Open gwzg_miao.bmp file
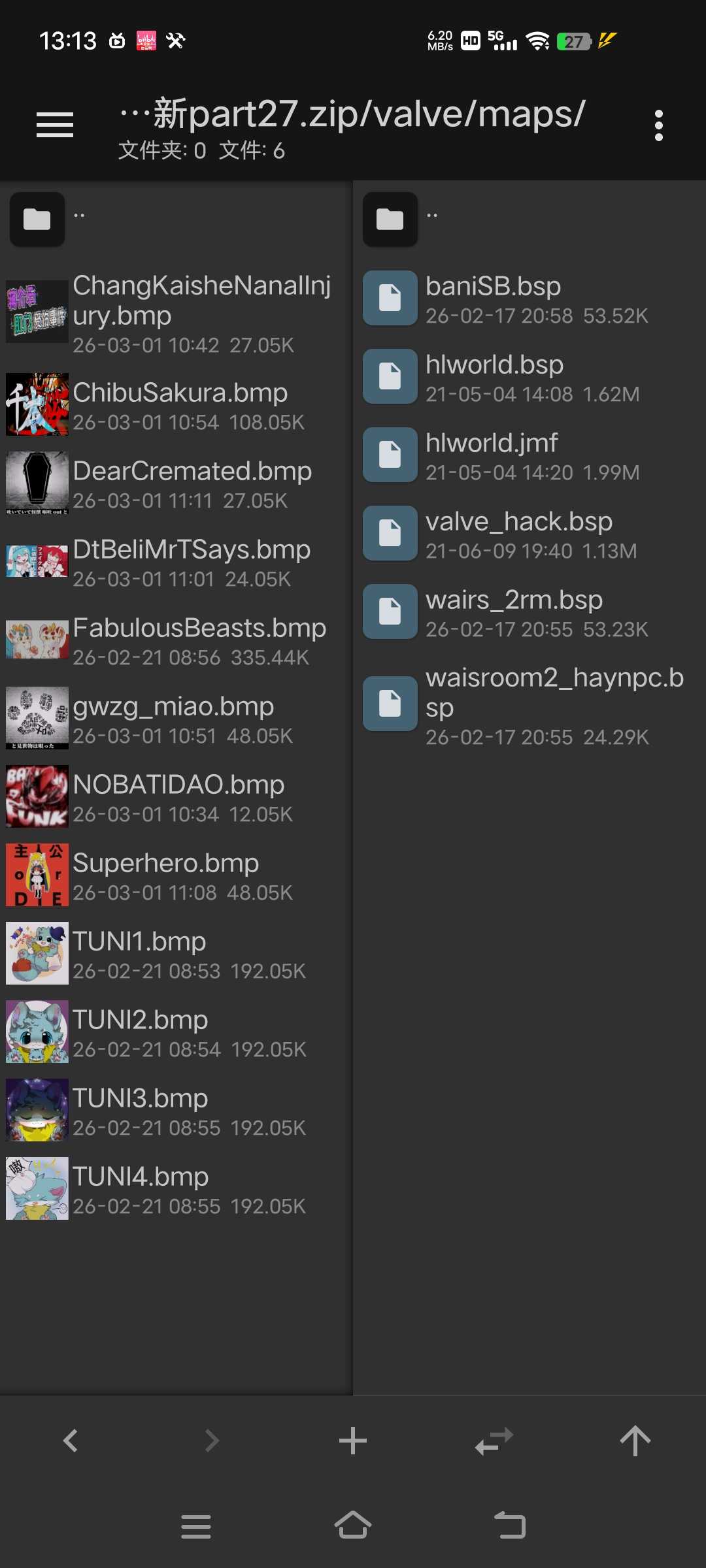The image size is (706, 1568). [173, 719]
